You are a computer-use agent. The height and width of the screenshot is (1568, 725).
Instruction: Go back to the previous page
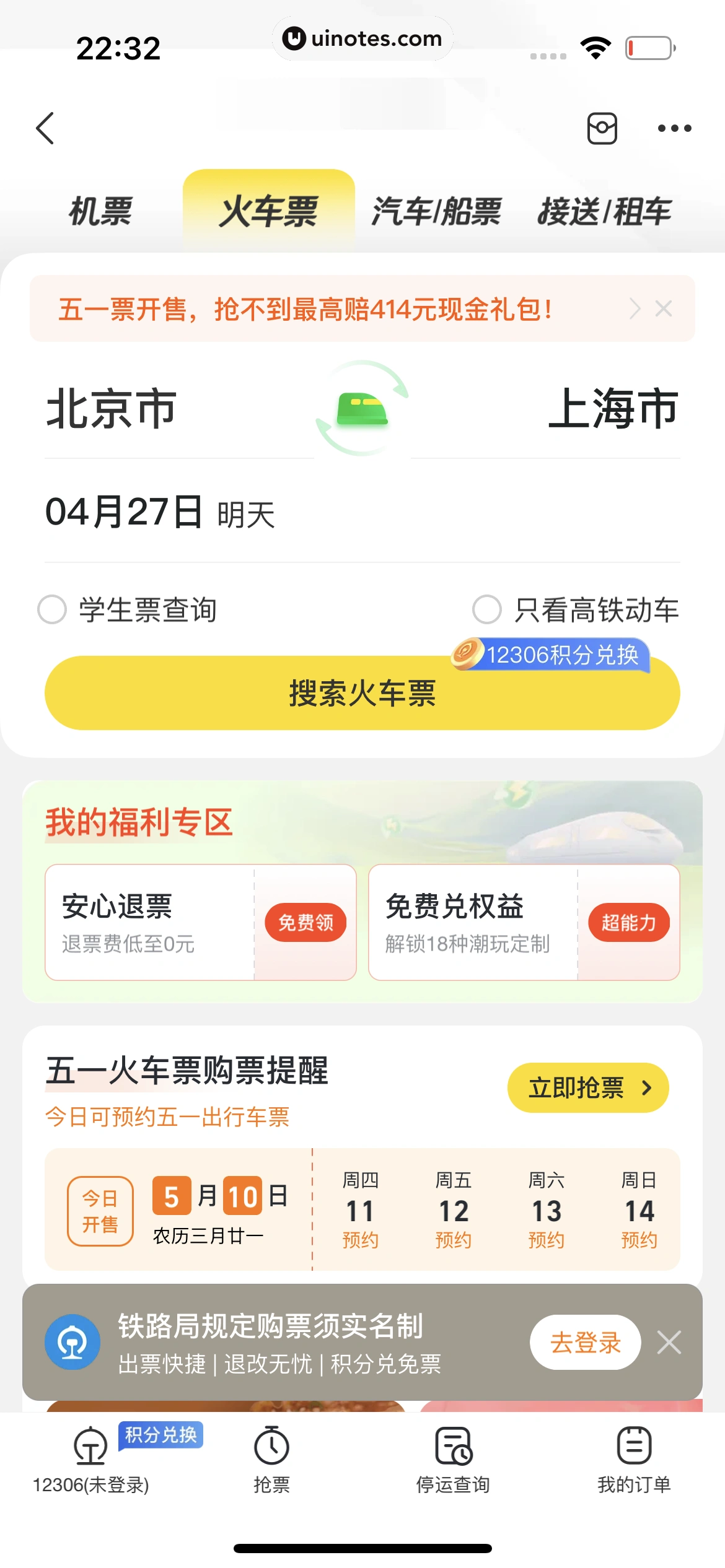(45, 128)
